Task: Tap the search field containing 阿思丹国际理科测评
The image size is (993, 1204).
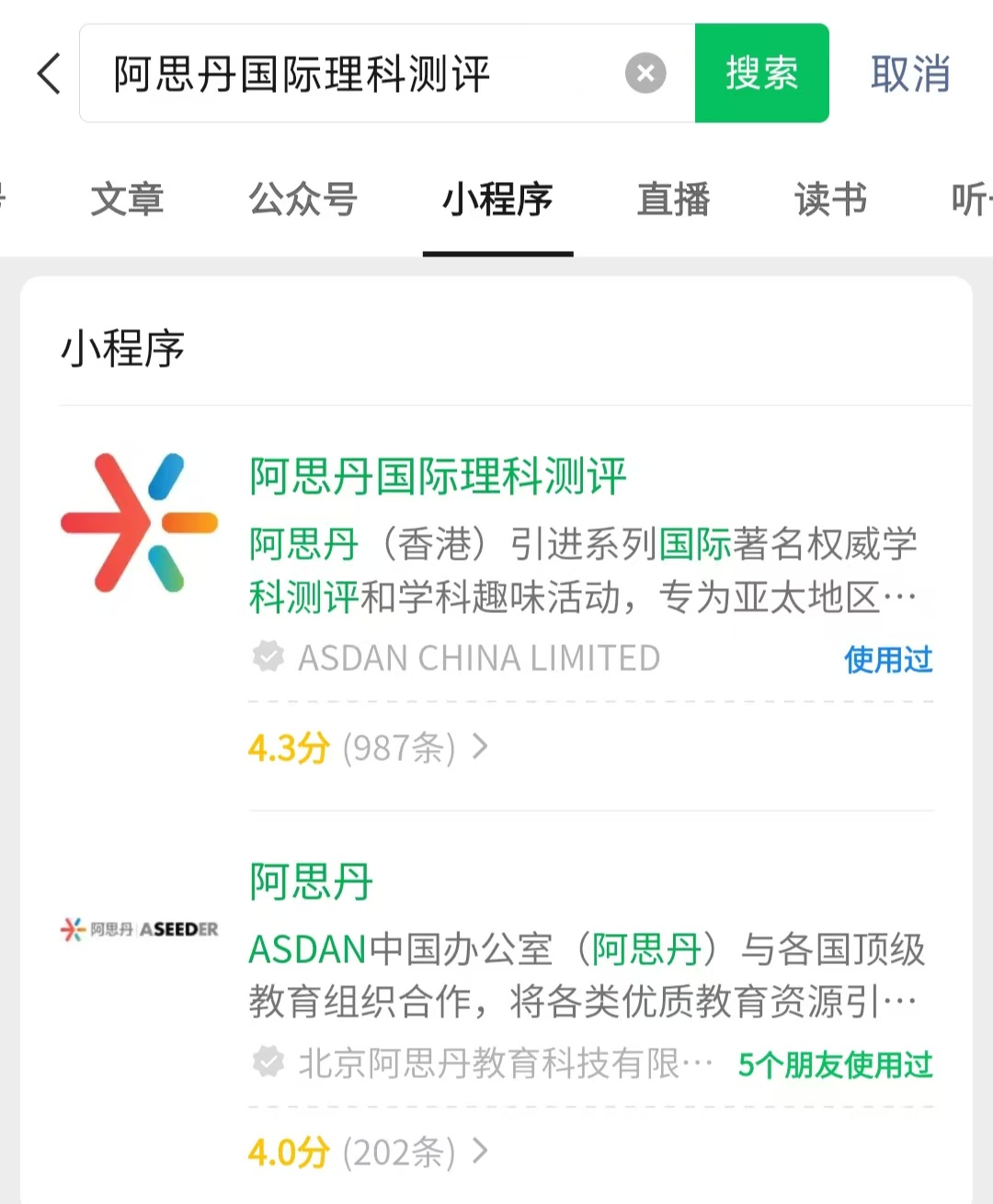Action: click(349, 74)
